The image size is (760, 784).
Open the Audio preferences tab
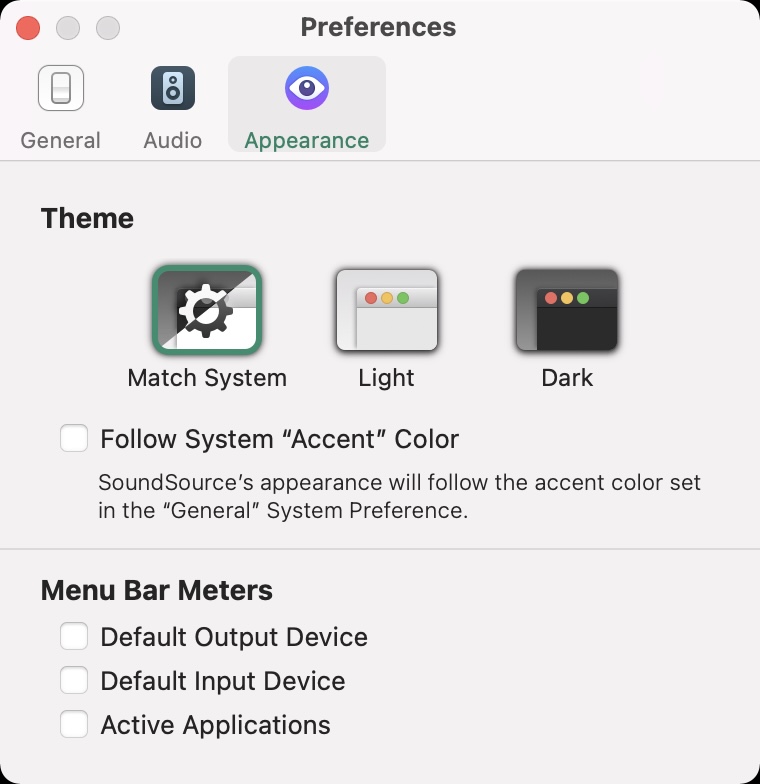173,105
